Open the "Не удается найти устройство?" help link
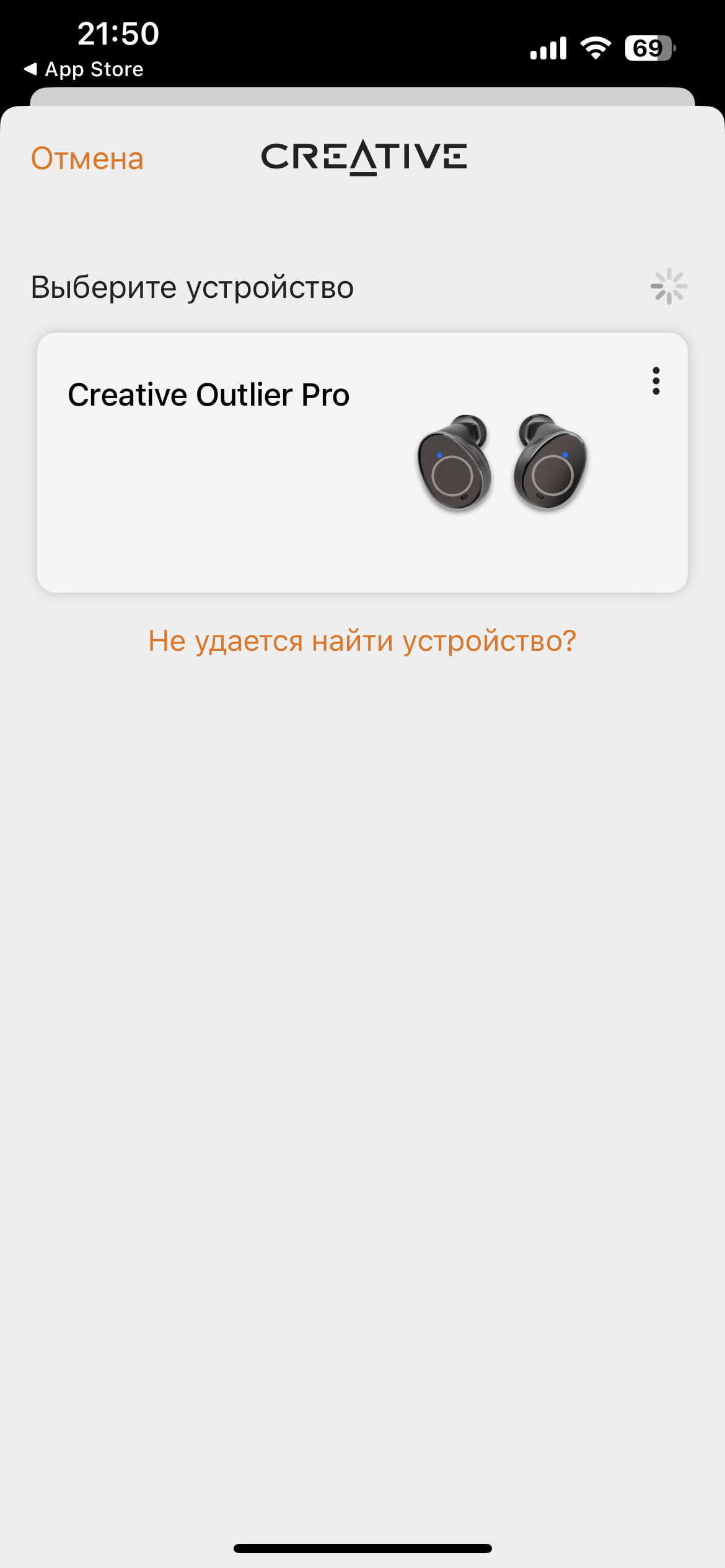The width and height of the screenshot is (725, 1568). tap(362, 640)
